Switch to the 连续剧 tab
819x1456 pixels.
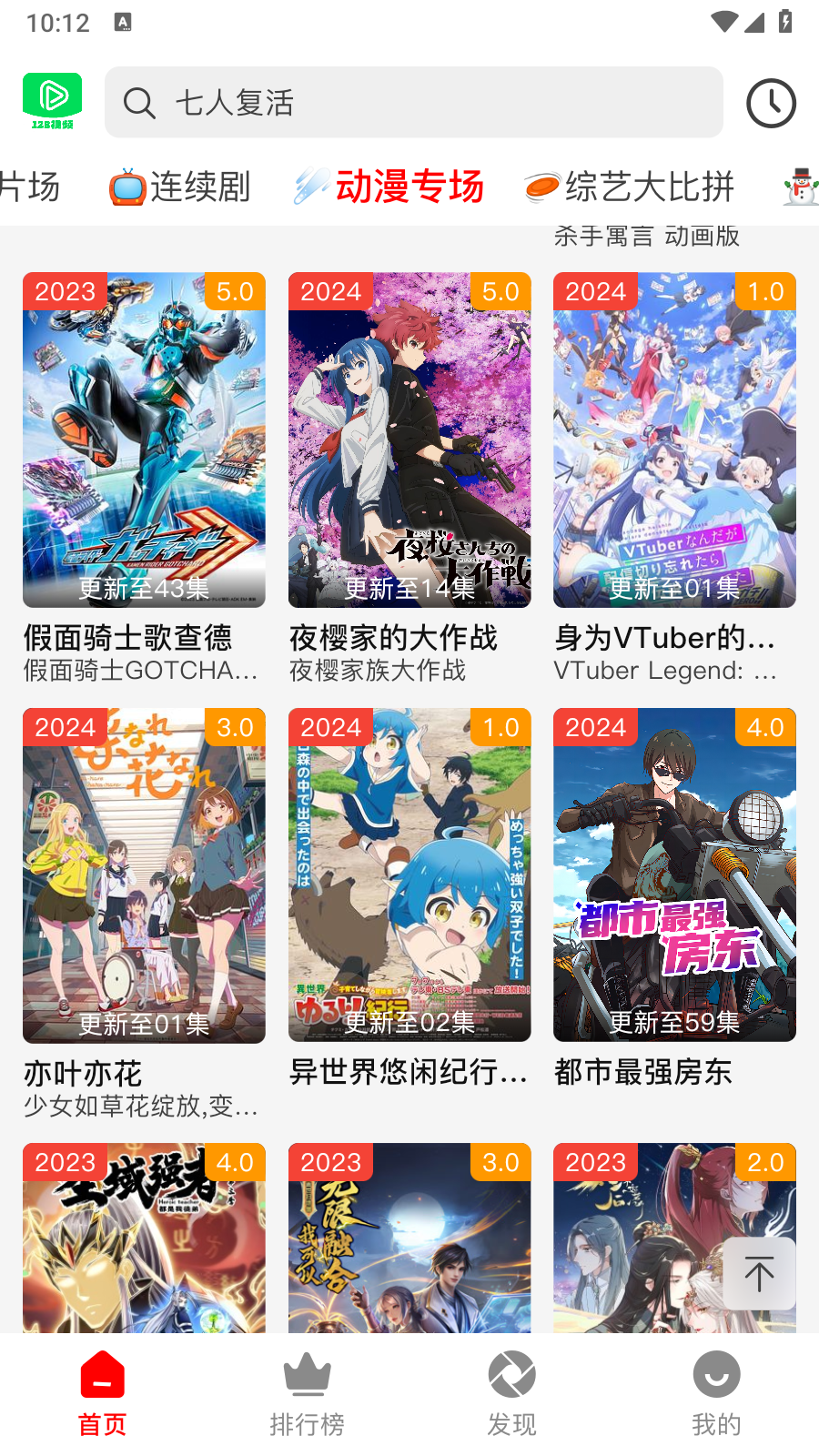click(180, 187)
